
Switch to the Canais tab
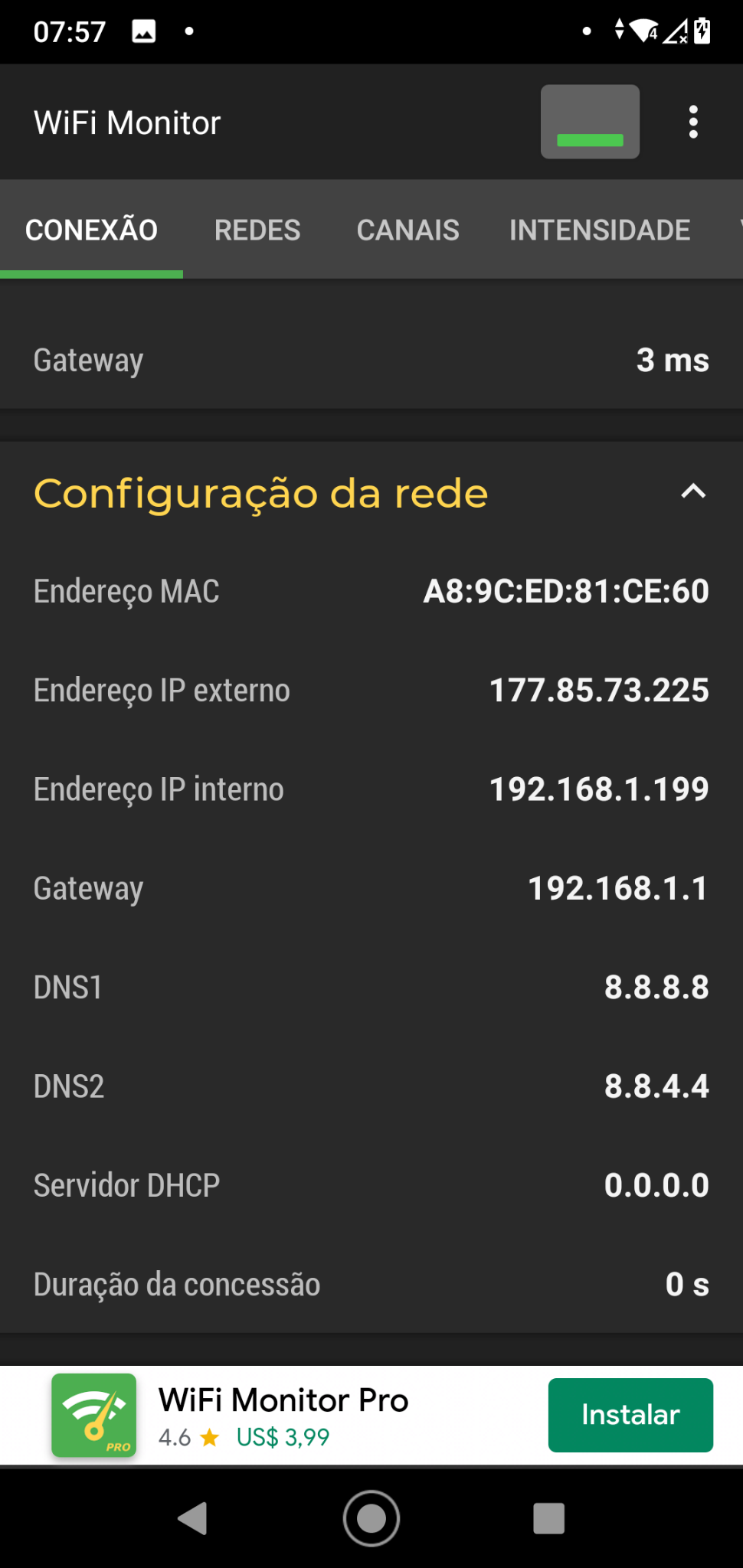click(x=408, y=230)
